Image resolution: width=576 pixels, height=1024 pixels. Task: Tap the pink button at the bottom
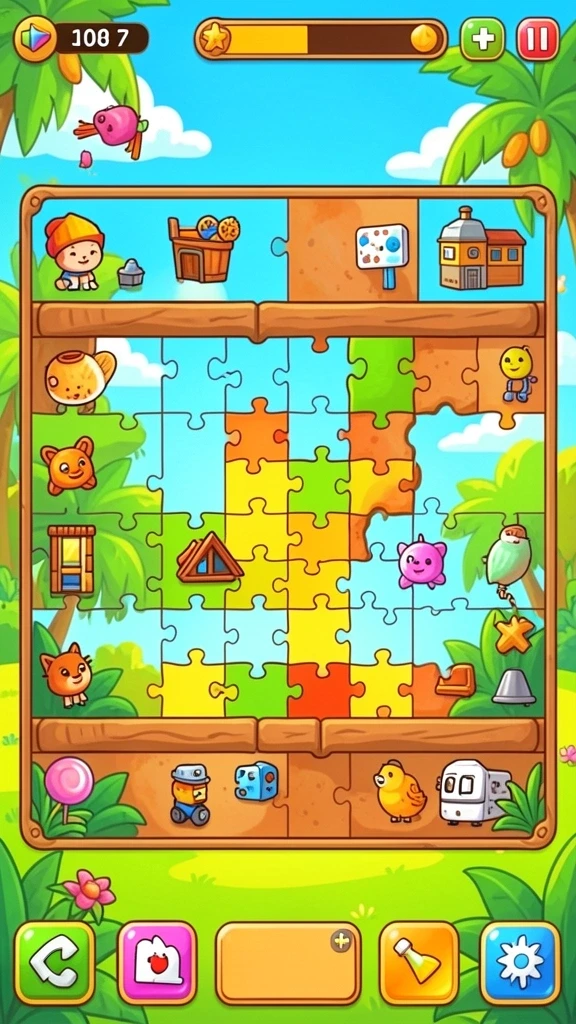coord(157,962)
